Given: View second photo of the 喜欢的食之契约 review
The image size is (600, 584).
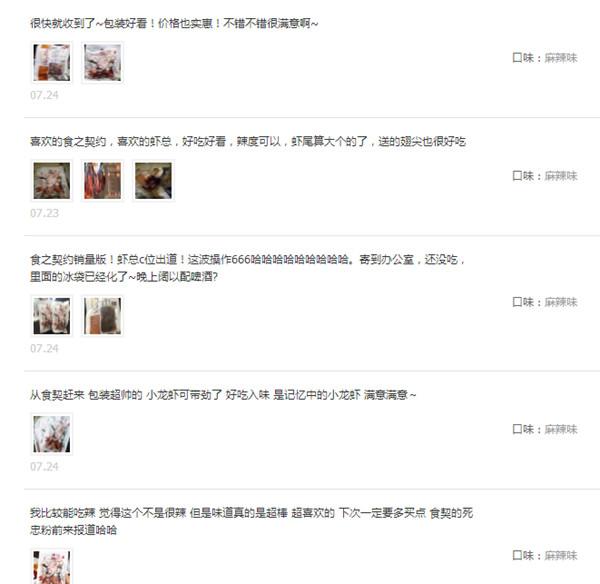Looking at the screenshot, I should (102, 181).
